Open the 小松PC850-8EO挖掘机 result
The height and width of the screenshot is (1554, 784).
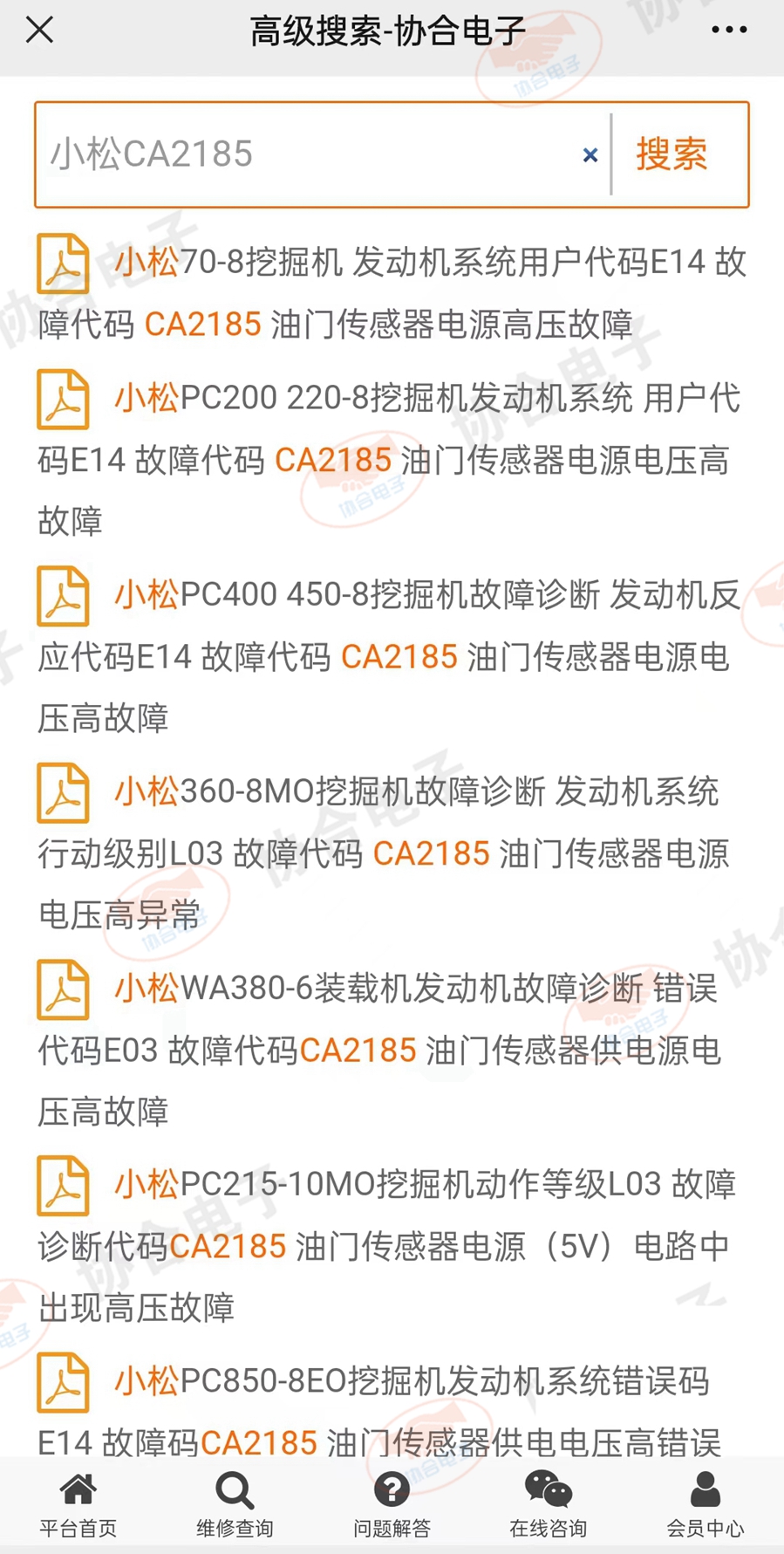[392, 1407]
